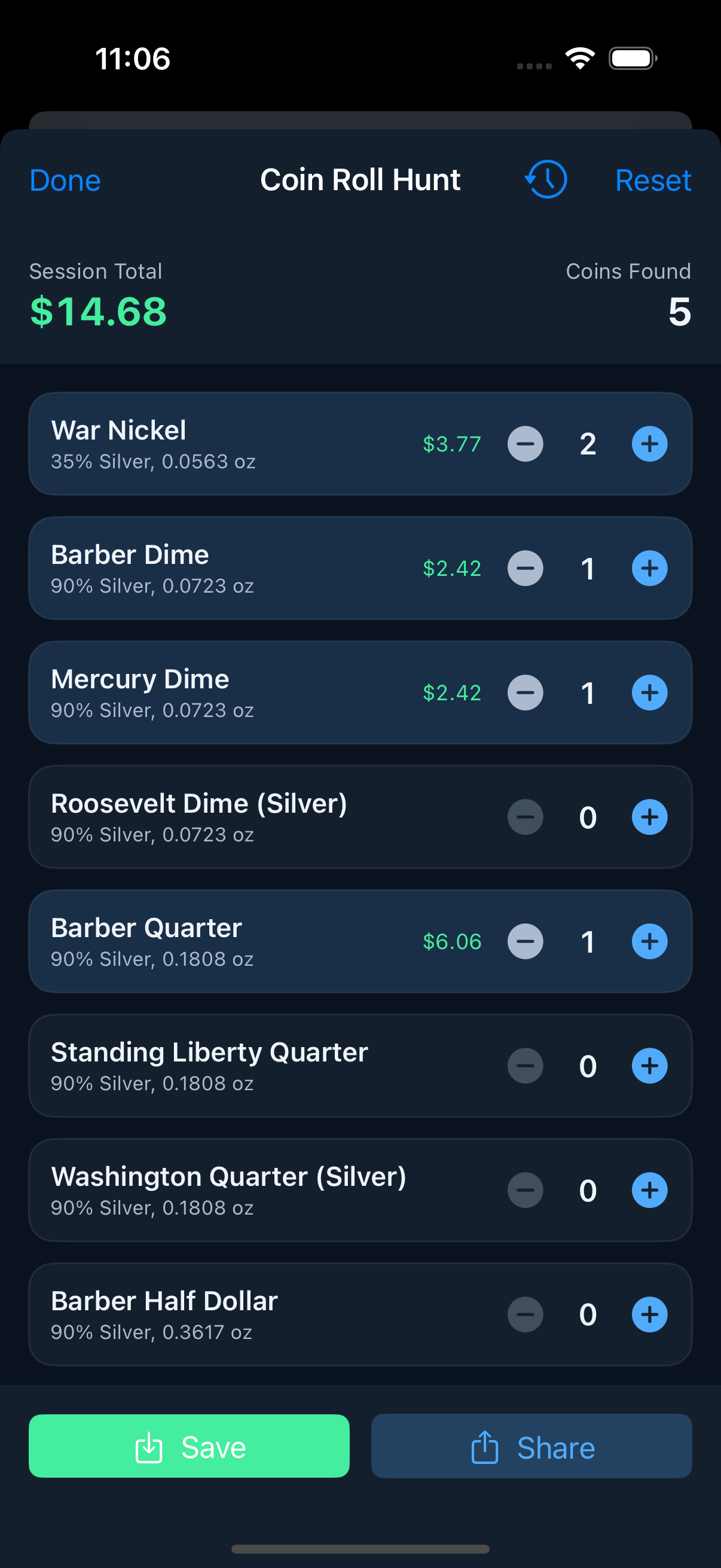This screenshot has height=1568, width=721.
Task: Decrease the Barber Dime count
Action: click(525, 568)
